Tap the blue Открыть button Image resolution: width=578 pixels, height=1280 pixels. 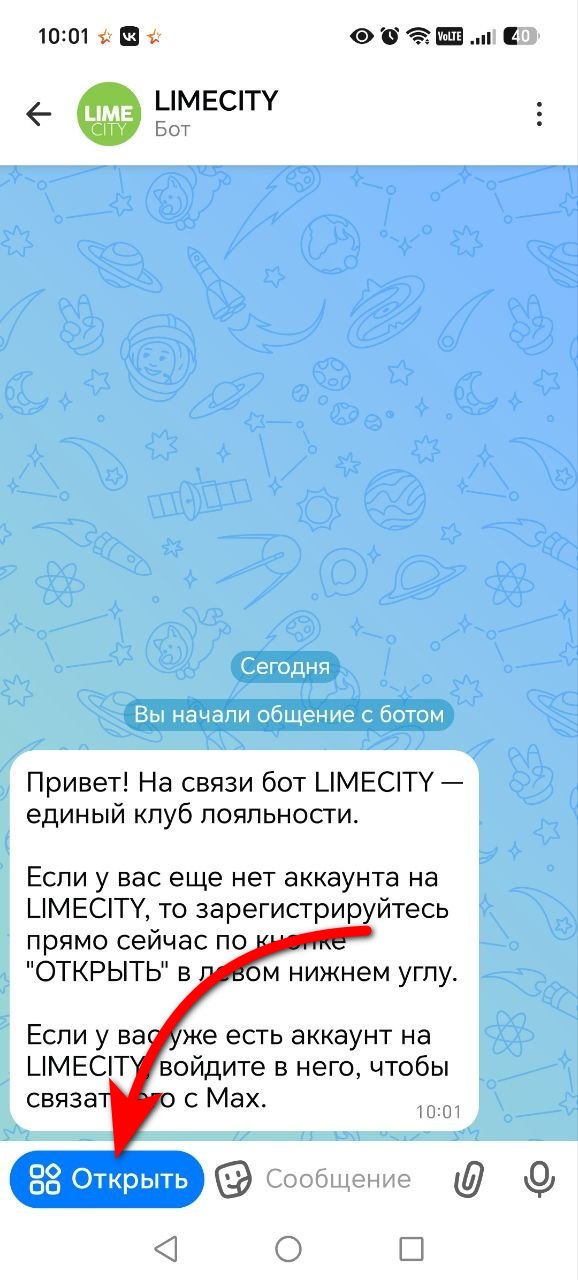pos(107,1179)
